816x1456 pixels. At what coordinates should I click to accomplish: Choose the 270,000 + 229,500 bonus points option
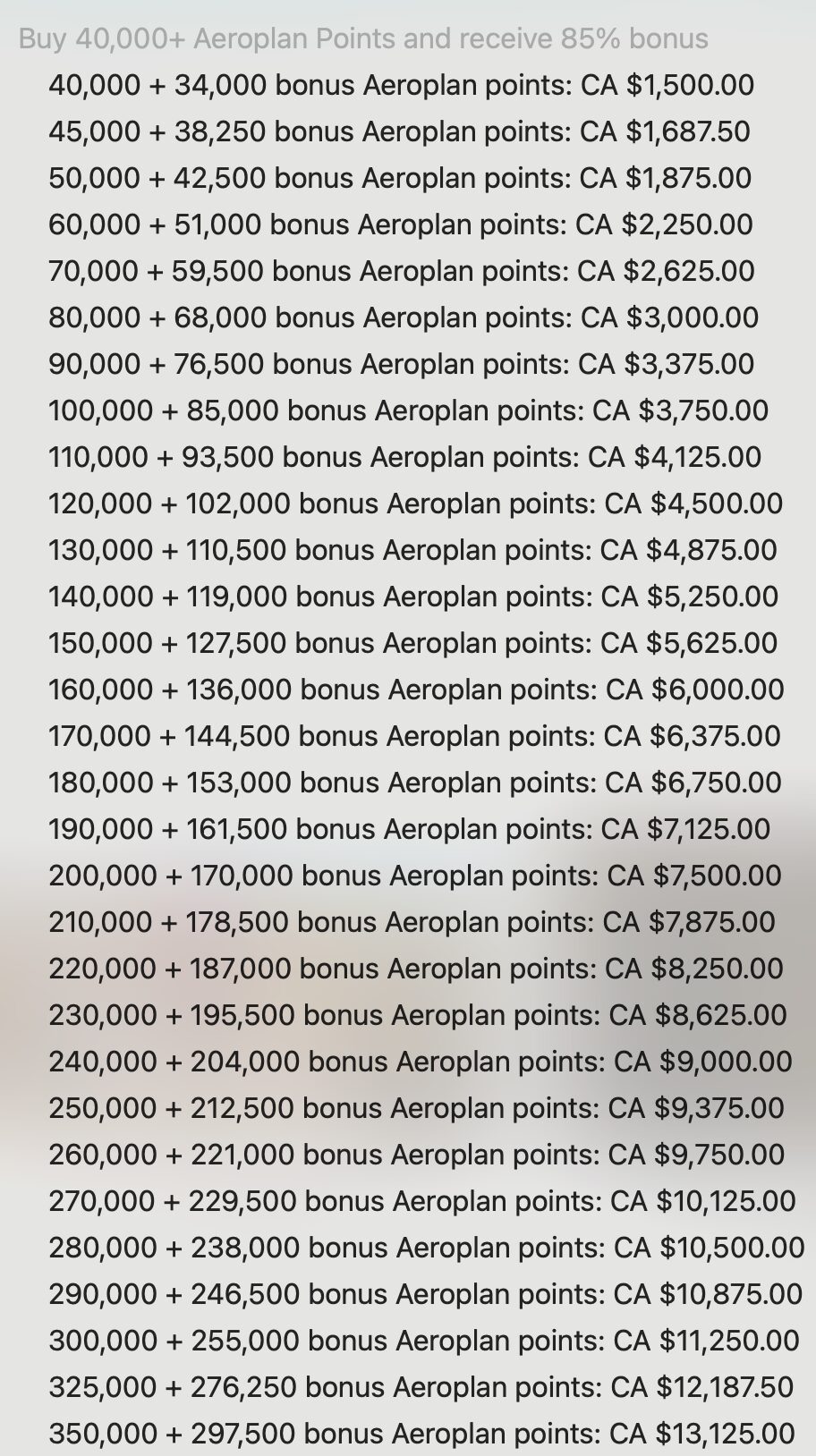click(x=421, y=1201)
